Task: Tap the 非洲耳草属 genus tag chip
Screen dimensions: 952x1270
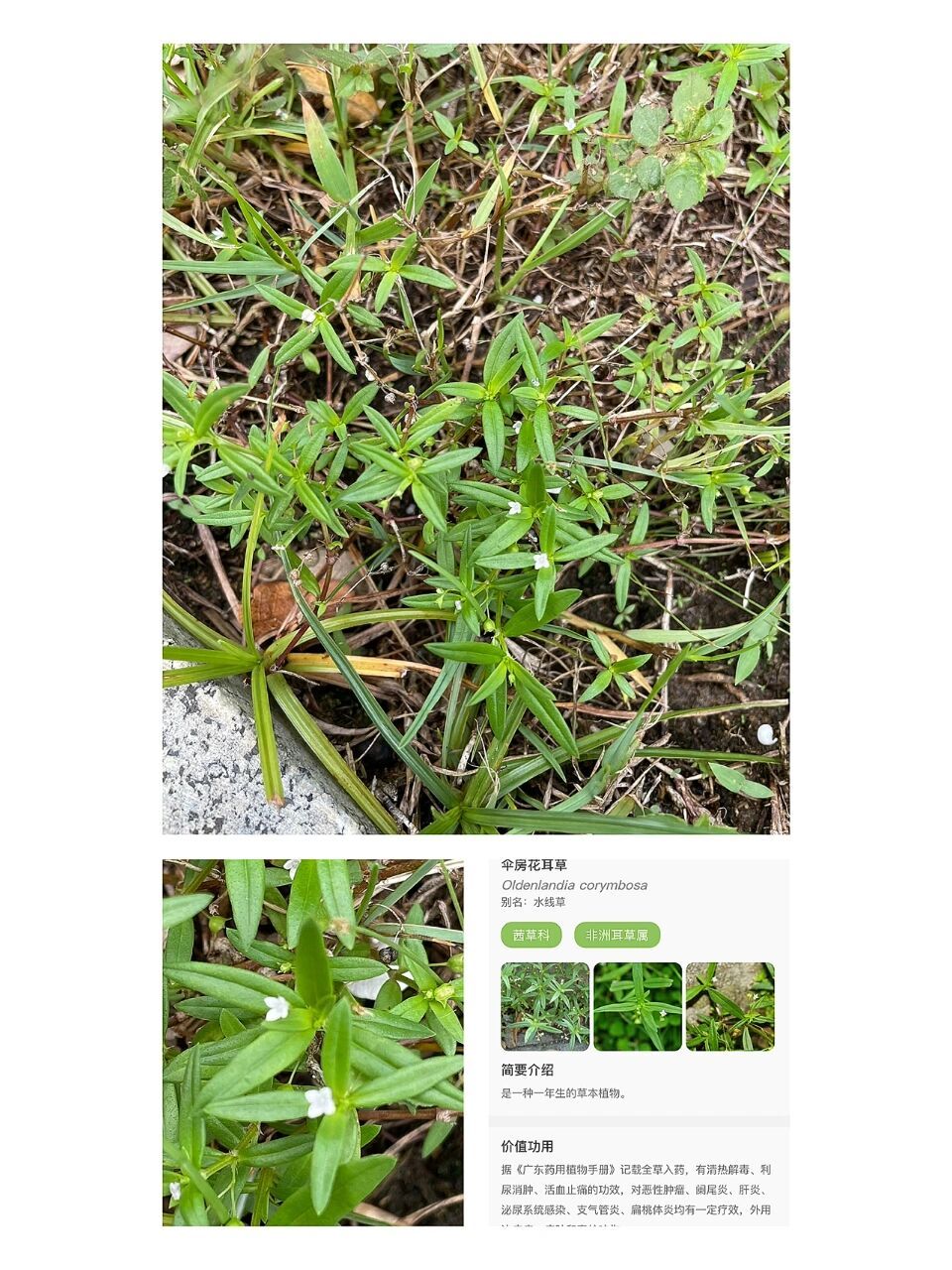Action: click(x=619, y=935)
